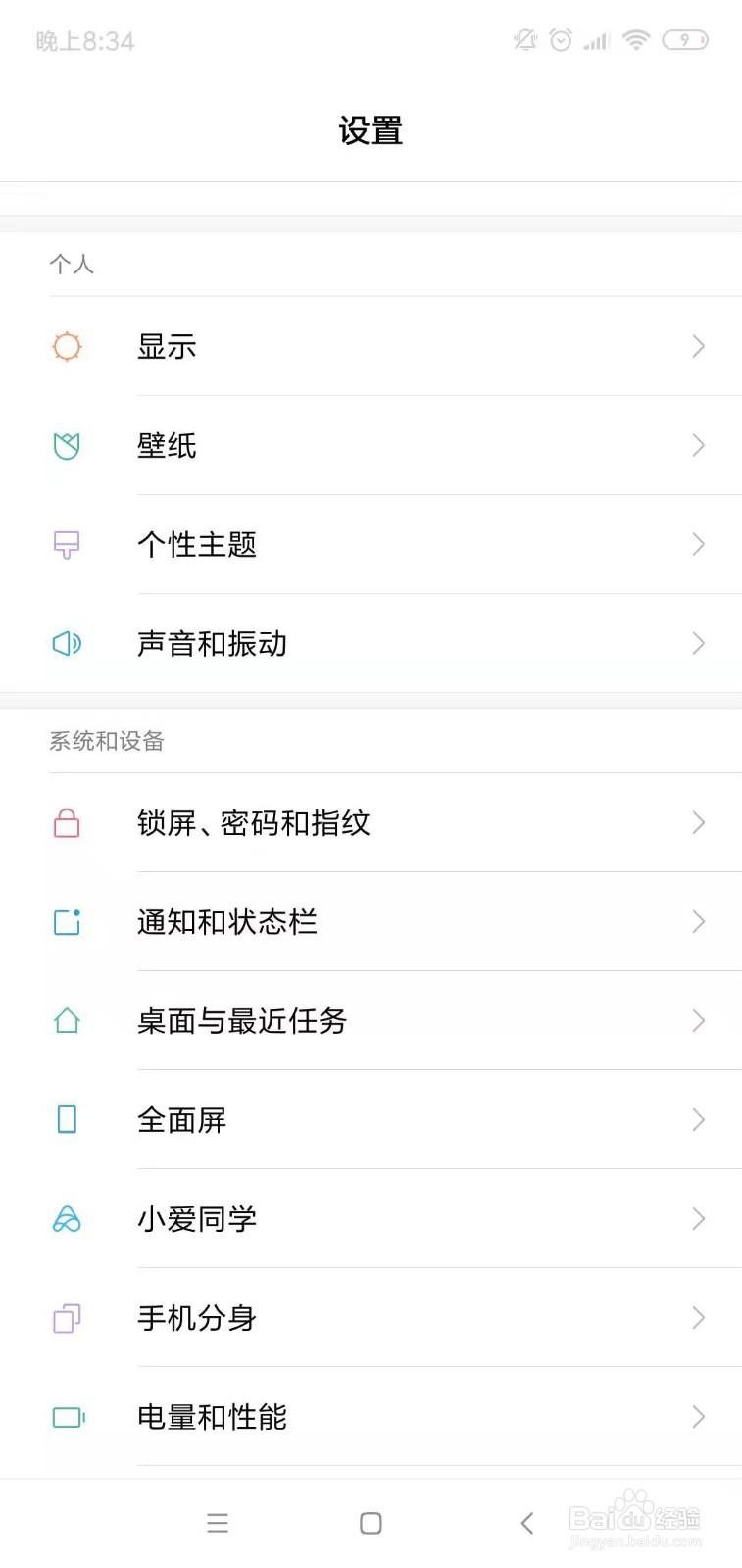Viewport: 742px width, 1568px height.
Task: Go to the home screen
Action: click(371, 1523)
